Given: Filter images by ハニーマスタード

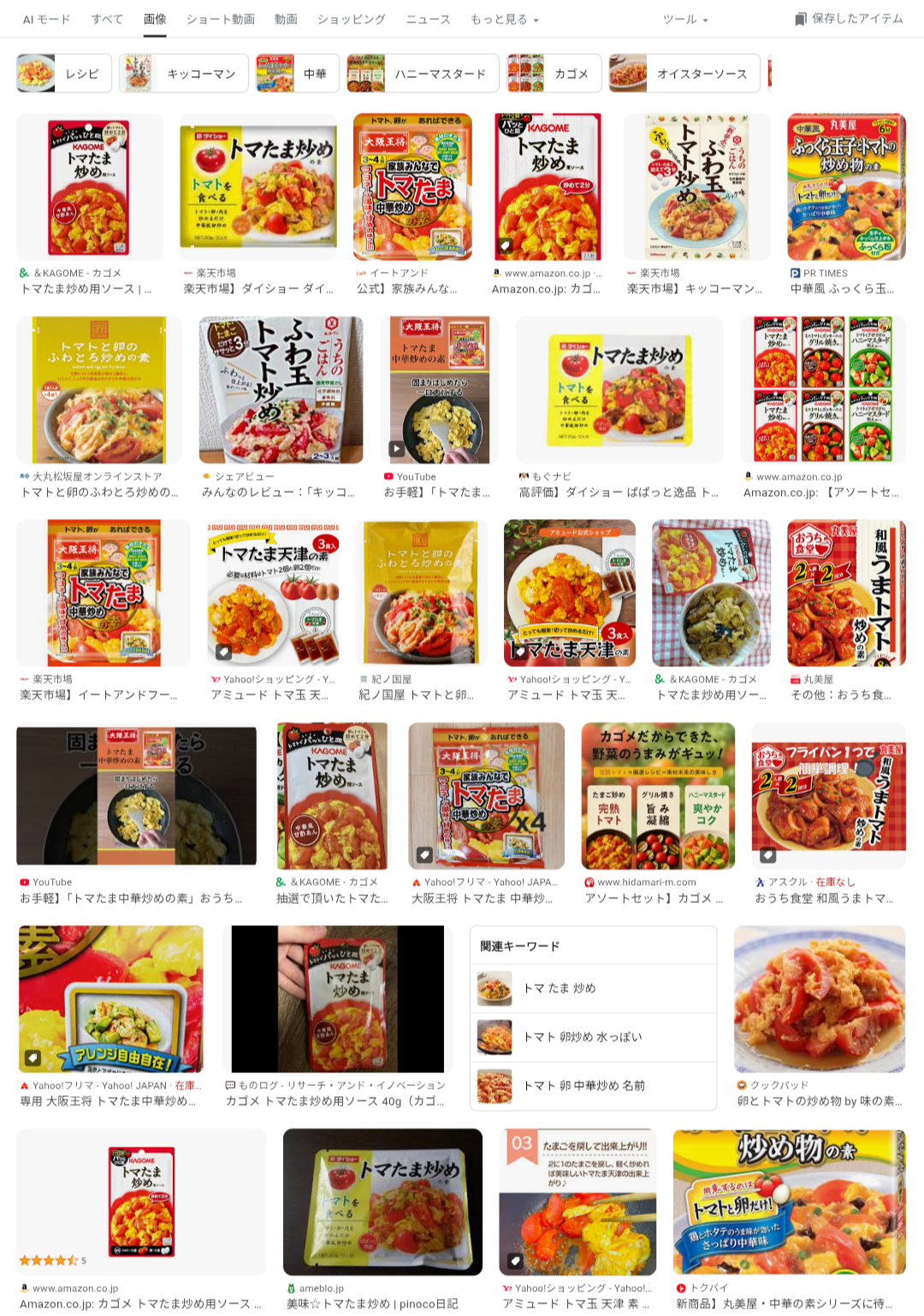Looking at the screenshot, I should (421, 74).
